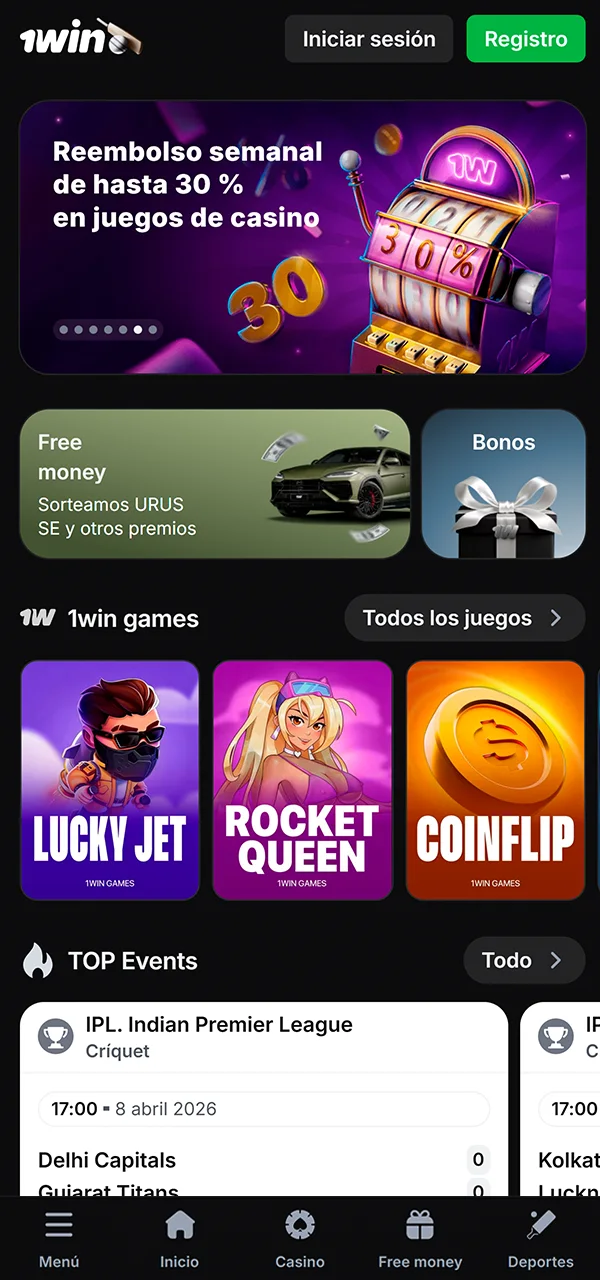Launch the Coinflip game
Screen dimensions: 600x1280
tap(495, 780)
